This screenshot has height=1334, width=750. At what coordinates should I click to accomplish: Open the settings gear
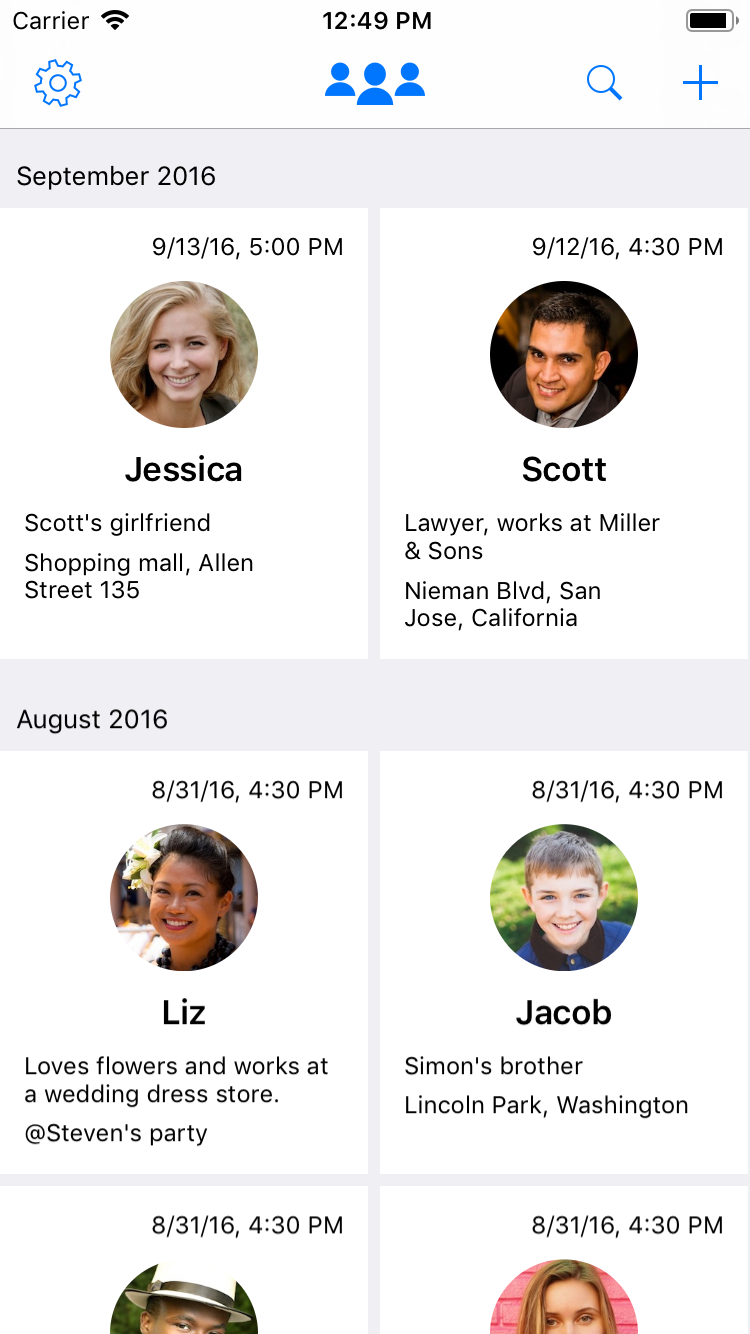(58, 84)
